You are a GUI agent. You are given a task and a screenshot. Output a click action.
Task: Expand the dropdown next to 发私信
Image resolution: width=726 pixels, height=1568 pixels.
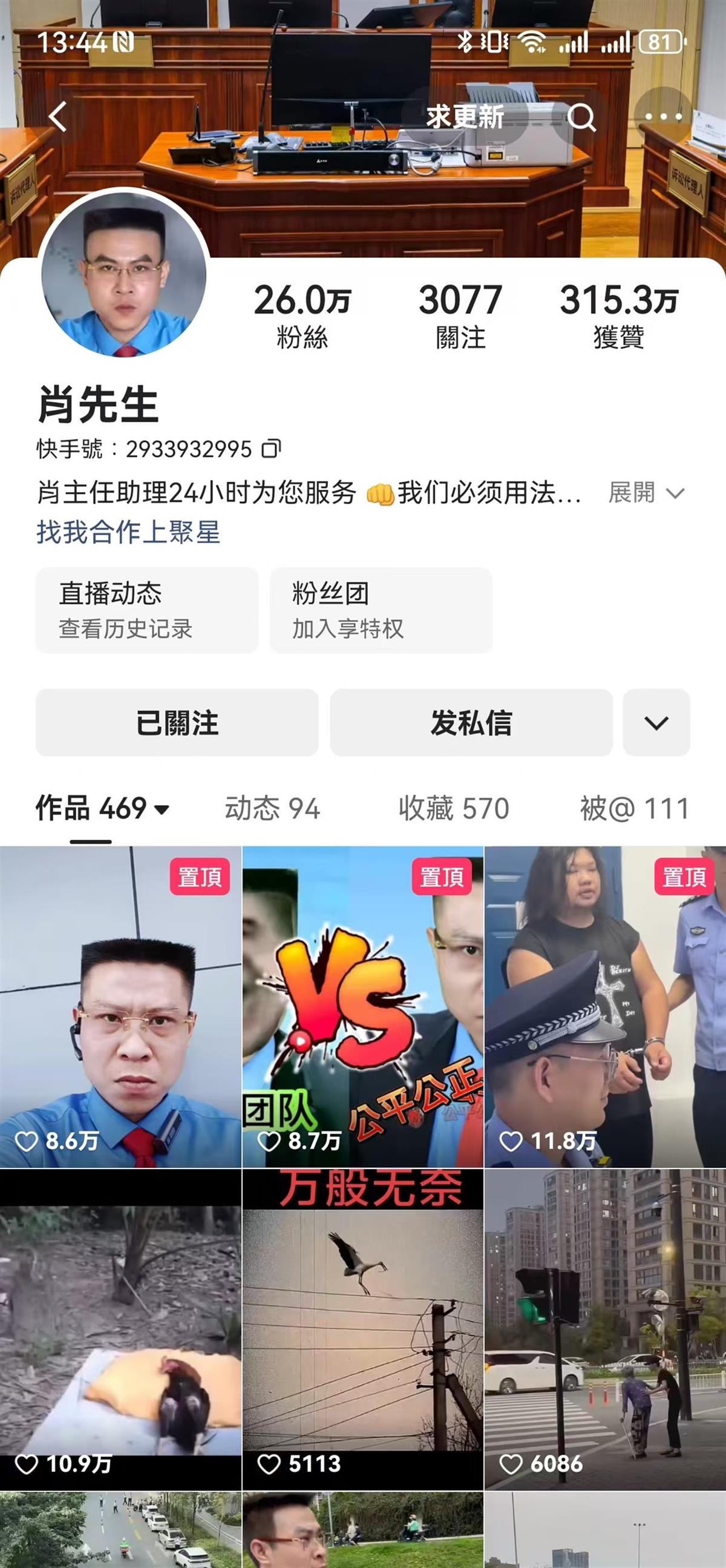point(656,722)
